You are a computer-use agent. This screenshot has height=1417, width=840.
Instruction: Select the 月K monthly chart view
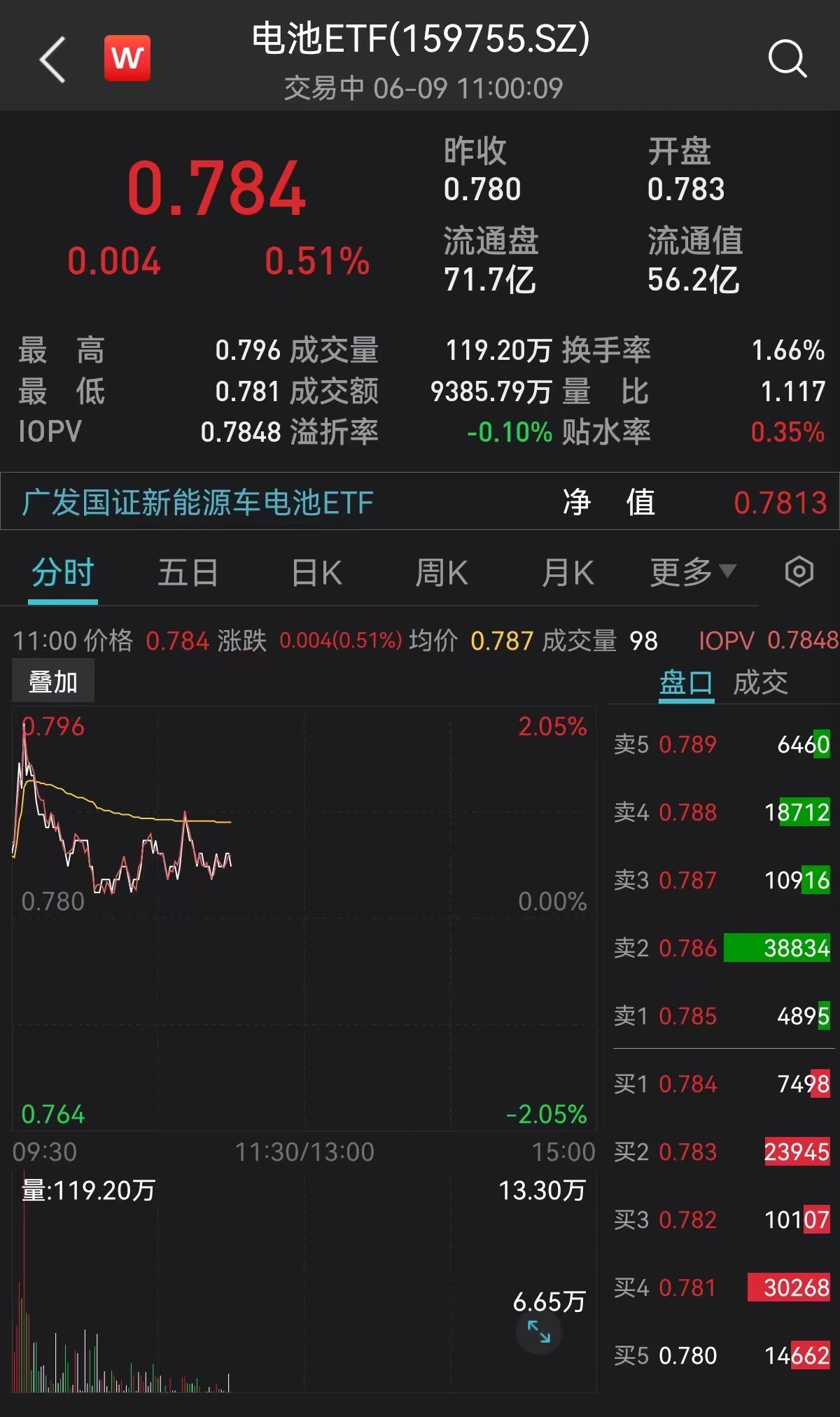(x=568, y=572)
